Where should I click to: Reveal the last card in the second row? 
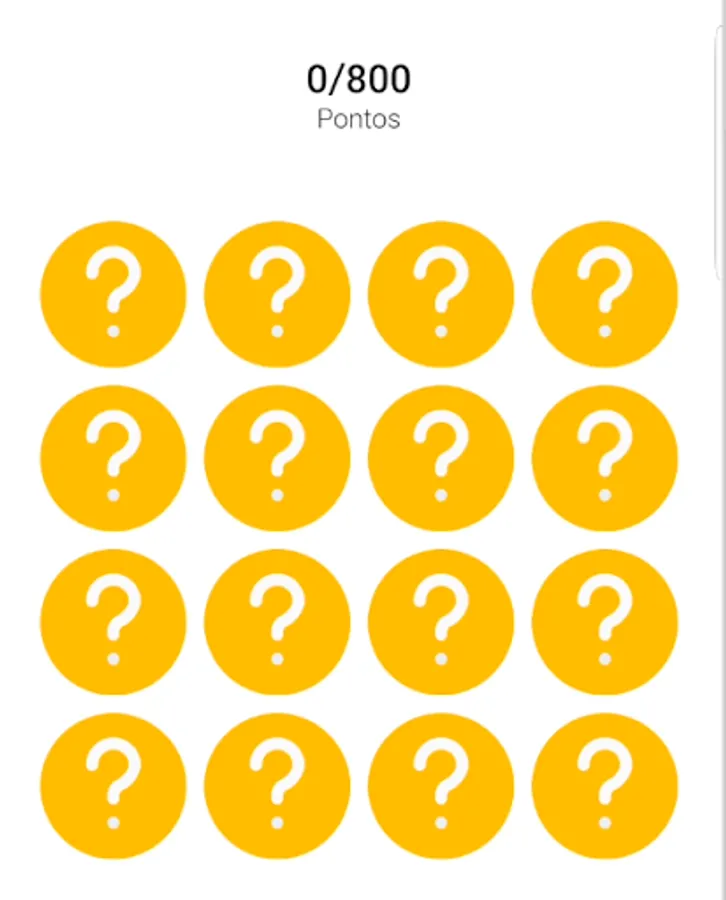tap(605, 458)
